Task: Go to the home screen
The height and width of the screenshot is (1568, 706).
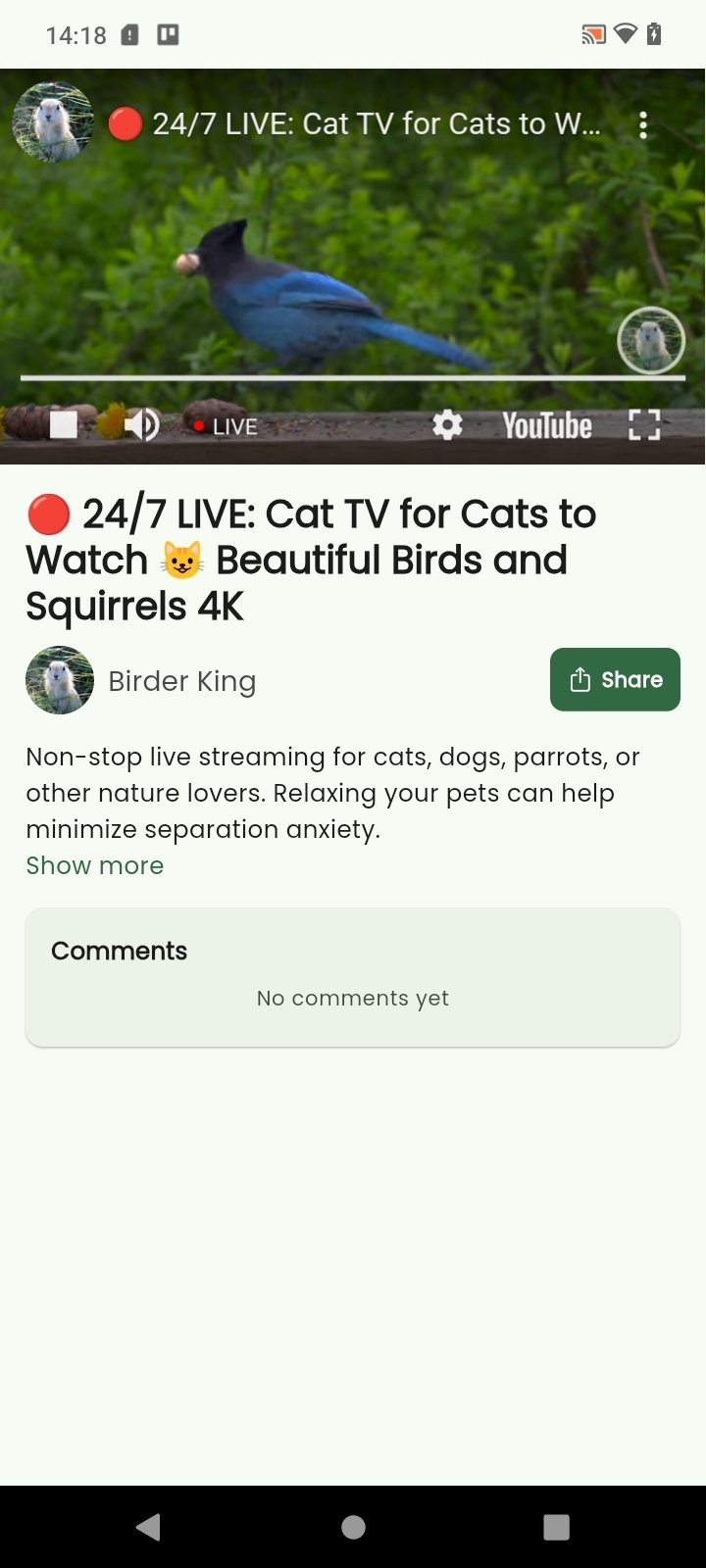Action: tap(353, 1527)
